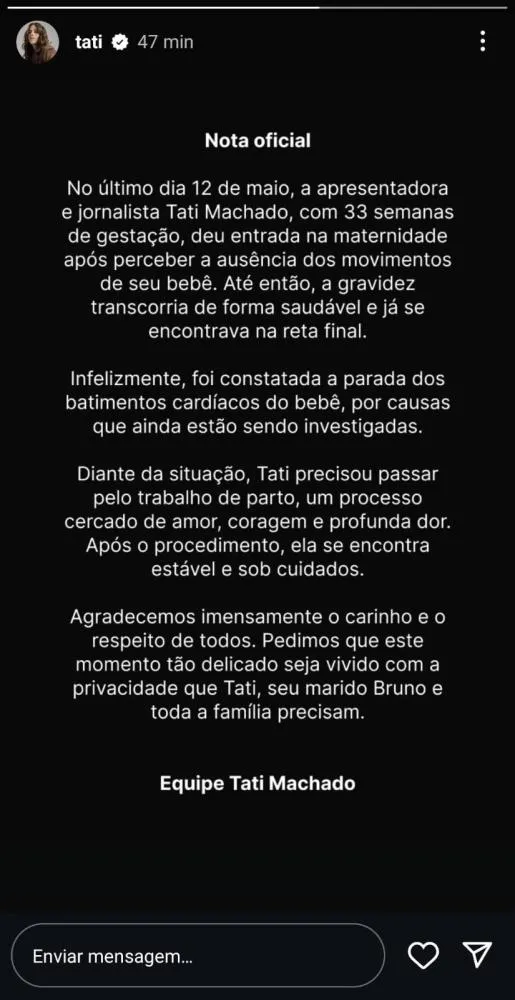Viewport: 515px width, 1000px height.
Task: Share the story via paper plane icon
Action: (477, 955)
